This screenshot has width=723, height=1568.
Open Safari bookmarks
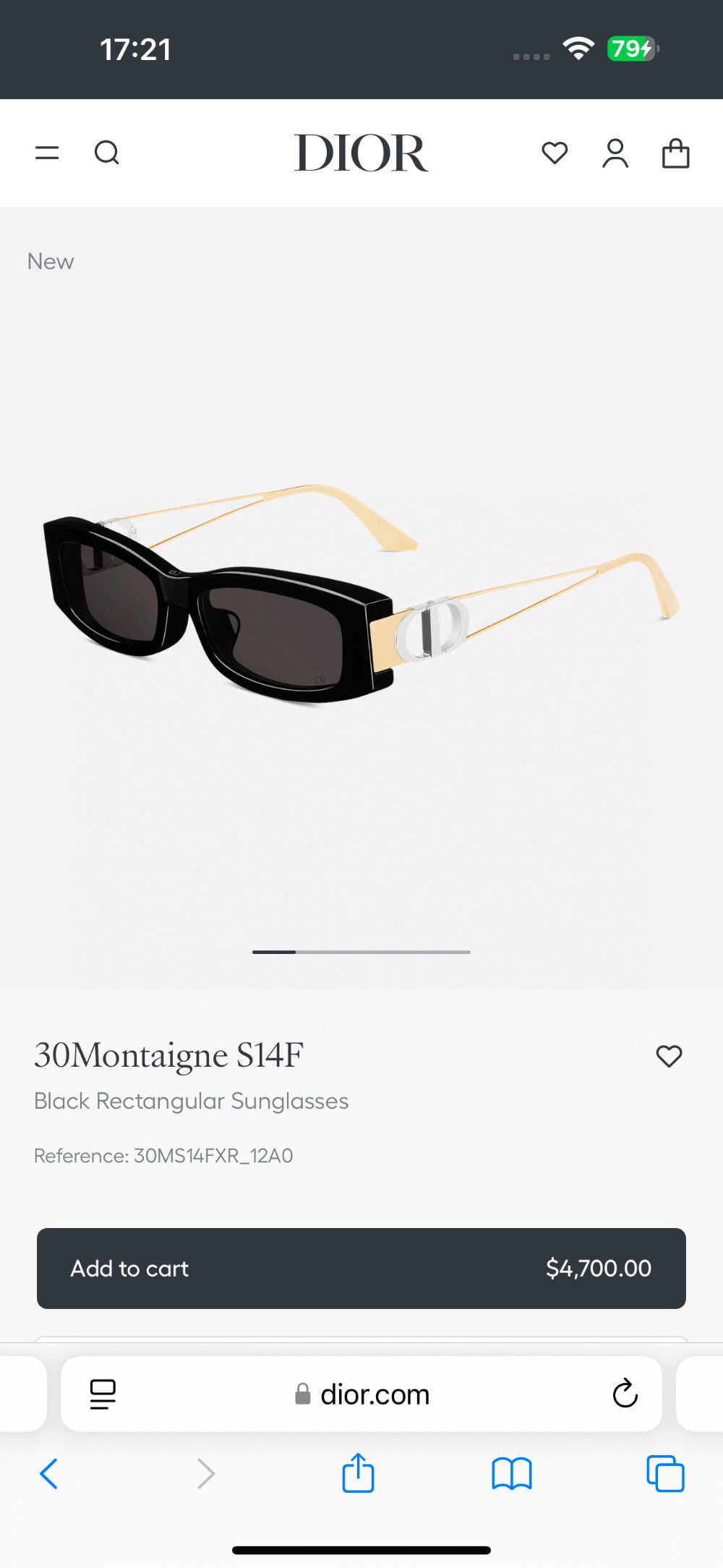point(512,1473)
